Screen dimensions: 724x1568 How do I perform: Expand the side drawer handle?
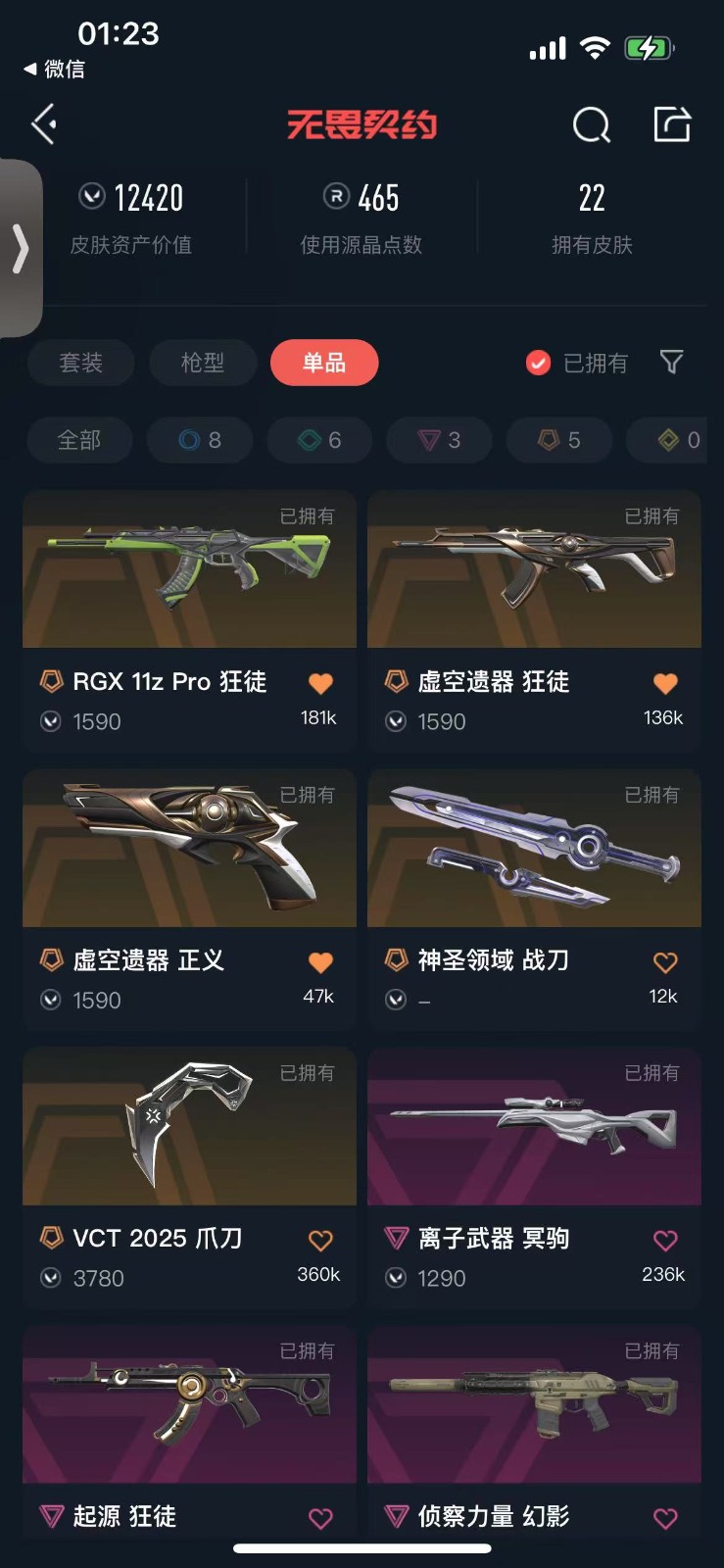[20, 248]
